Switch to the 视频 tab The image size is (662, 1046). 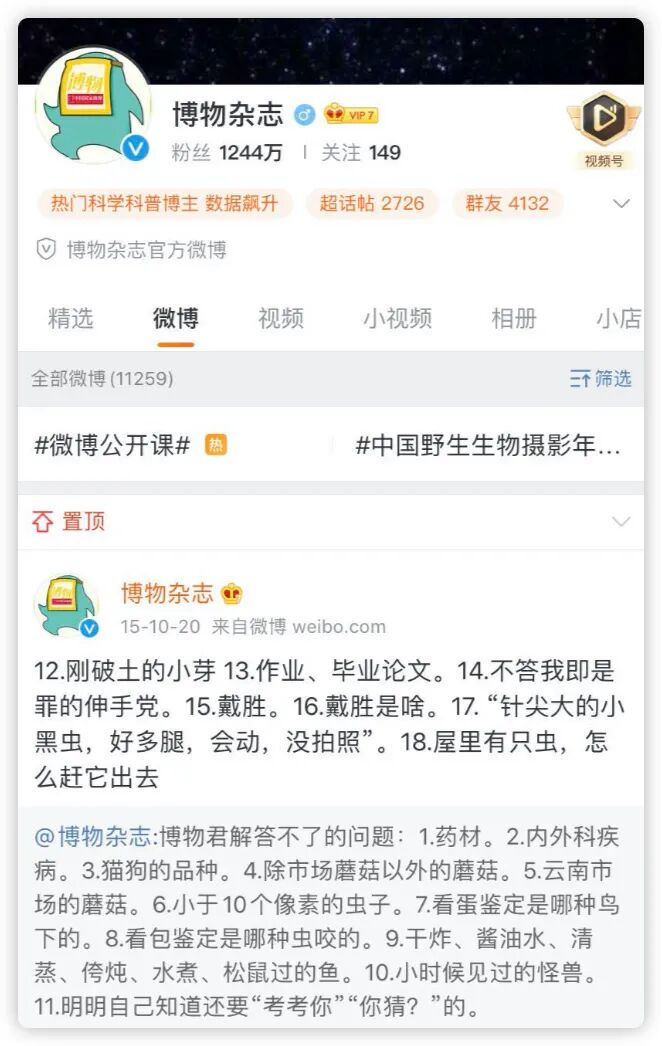280,318
